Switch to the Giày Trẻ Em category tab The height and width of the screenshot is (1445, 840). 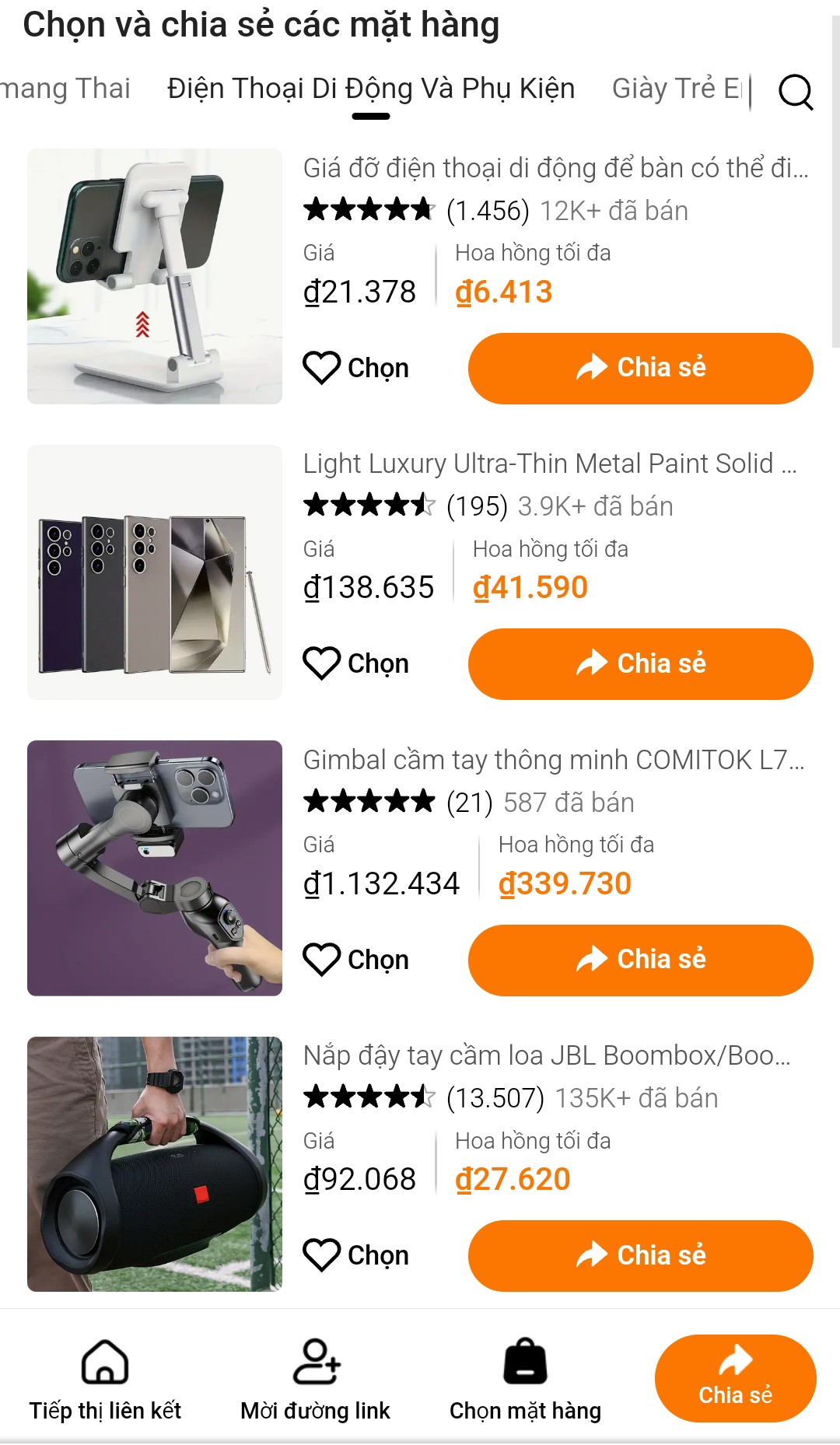(x=677, y=89)
